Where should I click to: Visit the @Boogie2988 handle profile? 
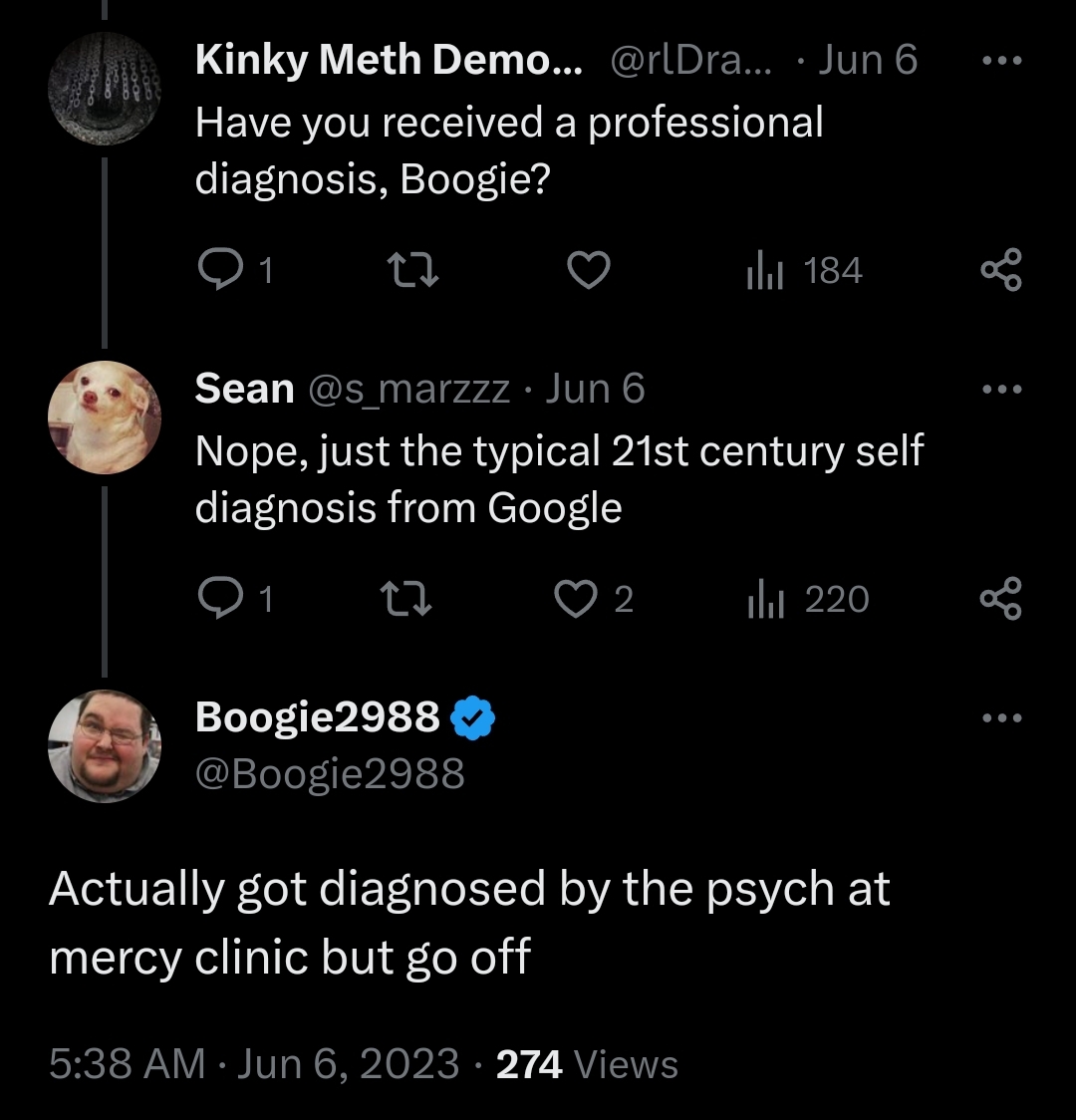330,773
